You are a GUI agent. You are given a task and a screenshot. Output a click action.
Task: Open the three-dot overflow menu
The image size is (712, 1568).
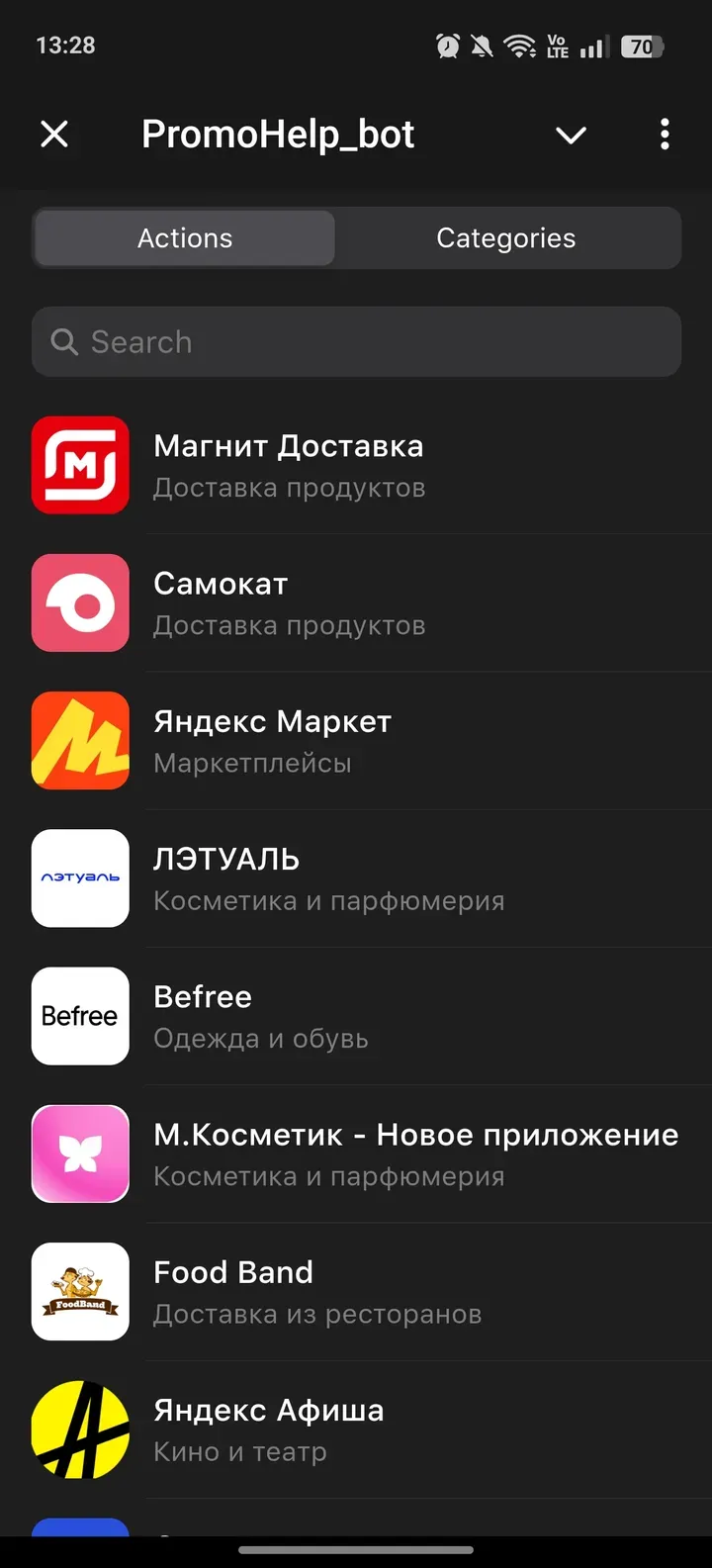(665, 135)
